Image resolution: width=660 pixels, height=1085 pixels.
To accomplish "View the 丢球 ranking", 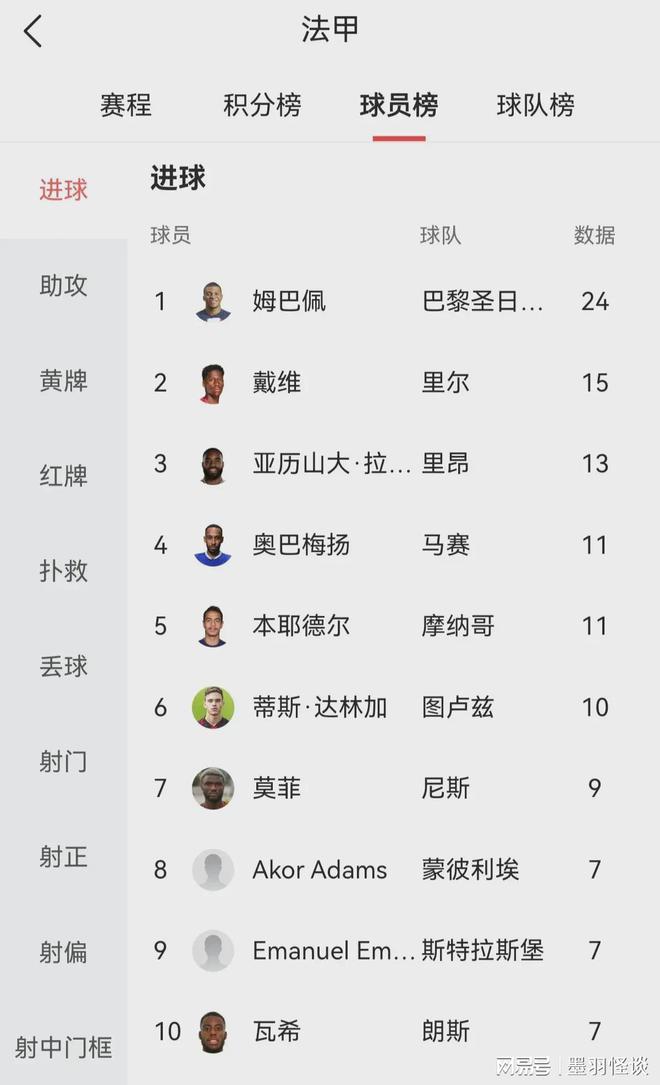I will coord(64,667).
